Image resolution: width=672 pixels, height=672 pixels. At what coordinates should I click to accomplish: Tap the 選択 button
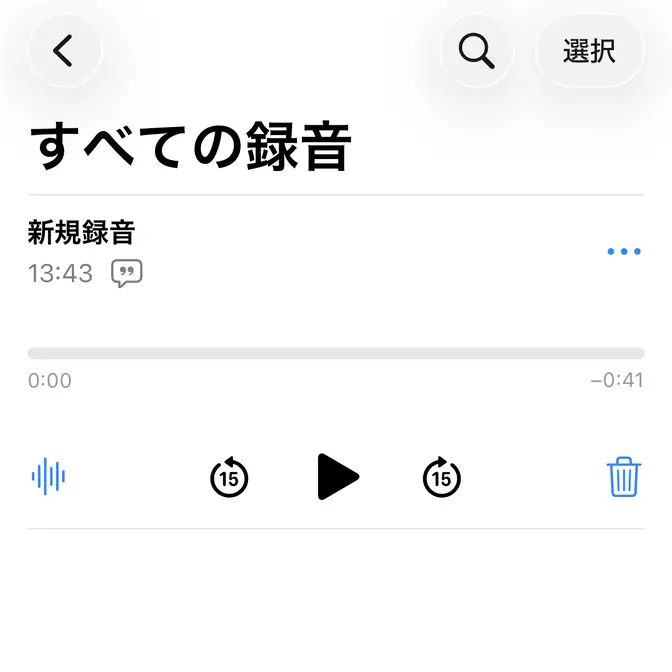[589, 51]
